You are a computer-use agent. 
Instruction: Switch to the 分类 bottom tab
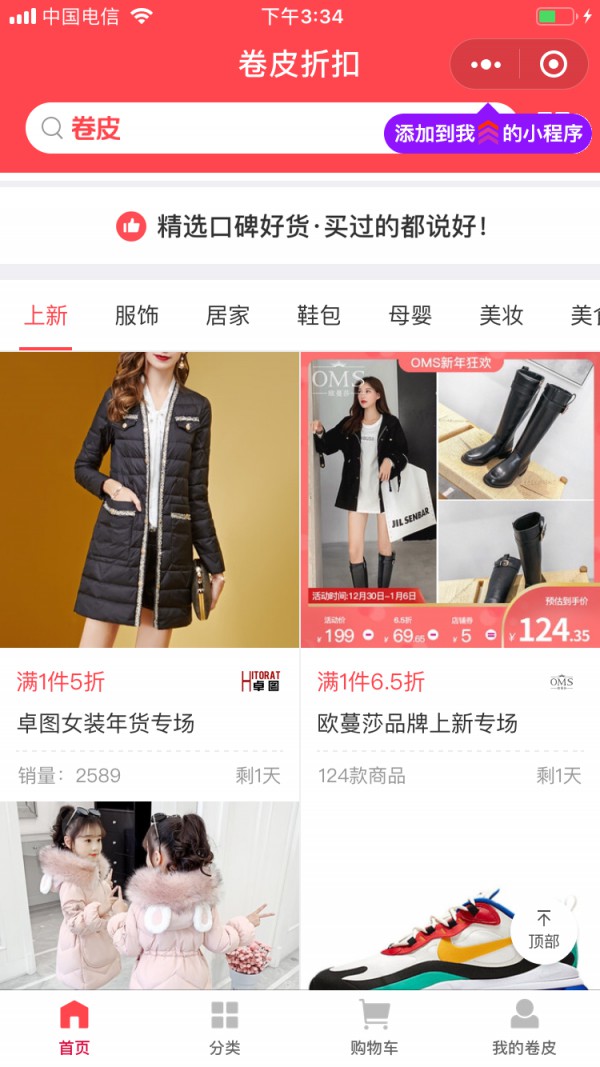pyautogui.click(x=225, y=1028)
